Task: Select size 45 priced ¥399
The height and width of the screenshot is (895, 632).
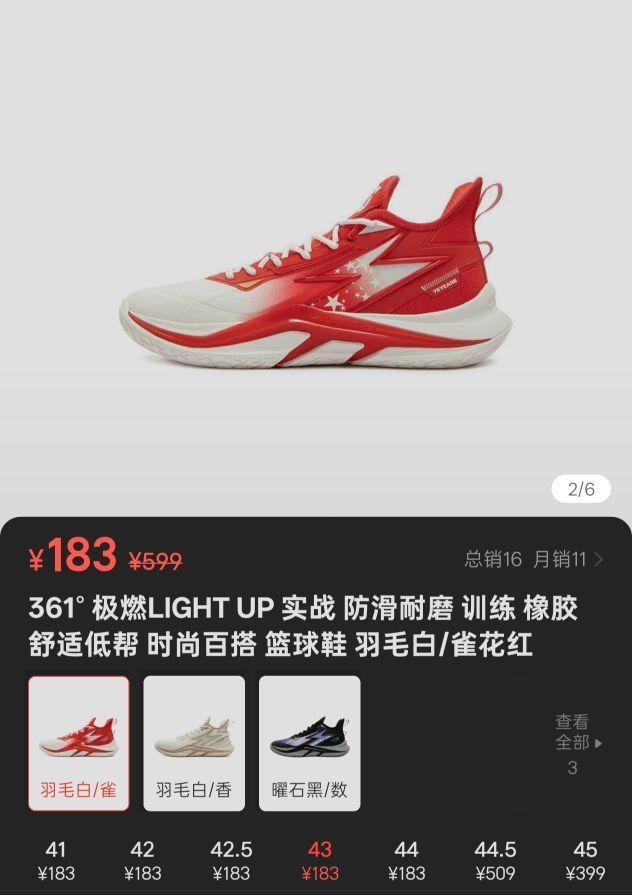Action: [x=585, y=860]
